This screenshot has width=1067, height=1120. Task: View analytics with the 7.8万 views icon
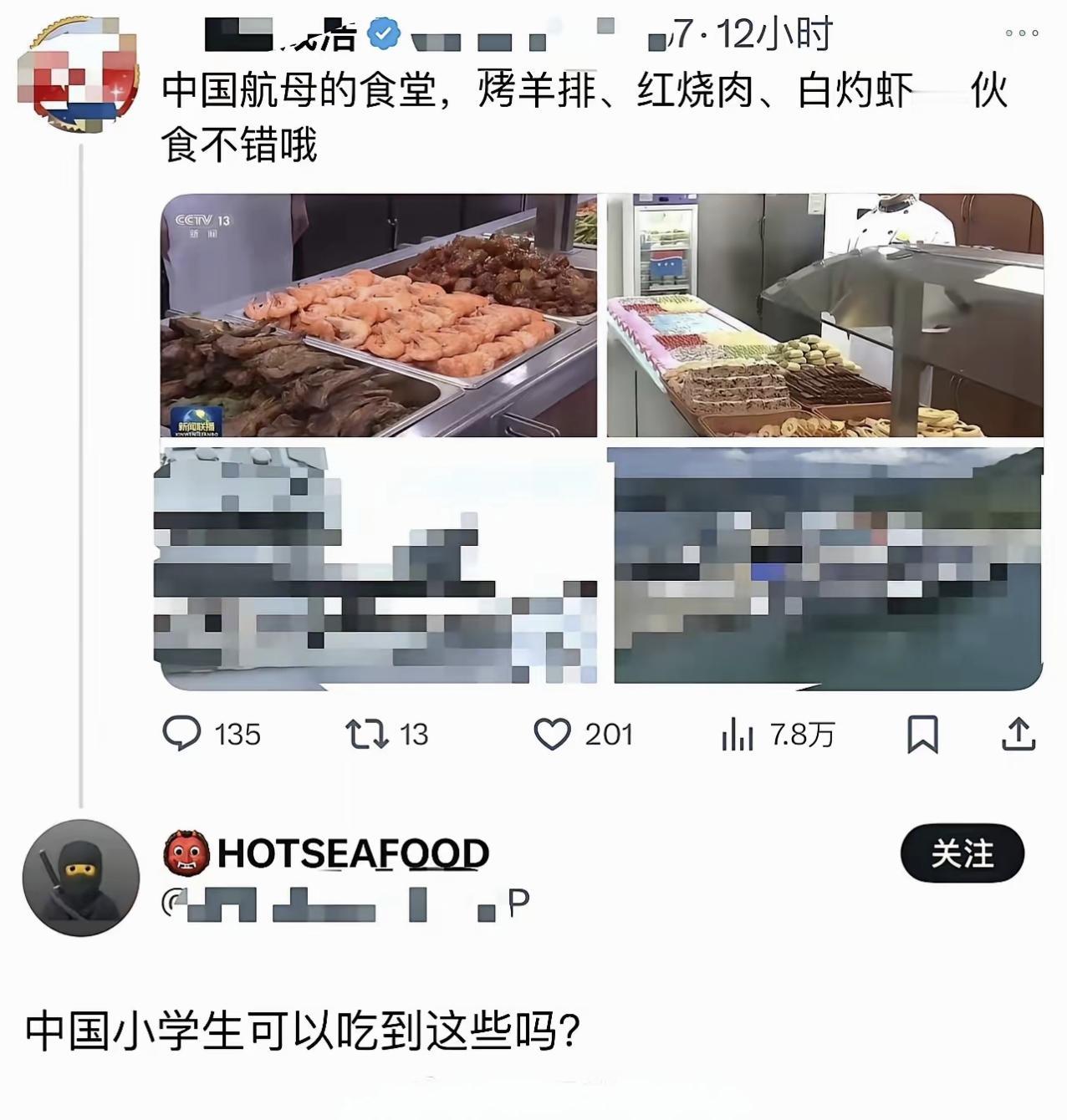pyautogui.click(x=739, y=736)
